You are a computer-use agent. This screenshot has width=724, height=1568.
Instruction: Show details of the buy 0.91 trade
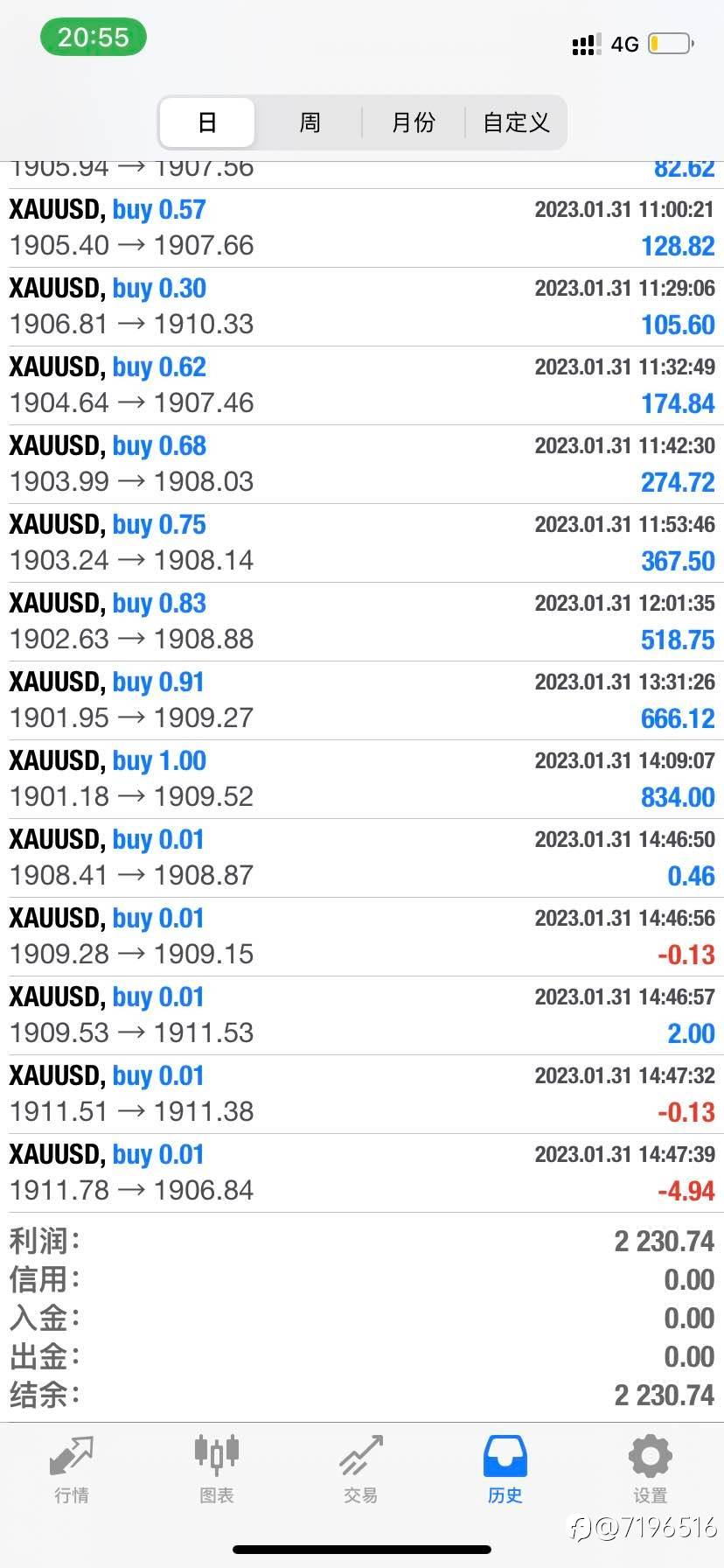tap(362, 700)
